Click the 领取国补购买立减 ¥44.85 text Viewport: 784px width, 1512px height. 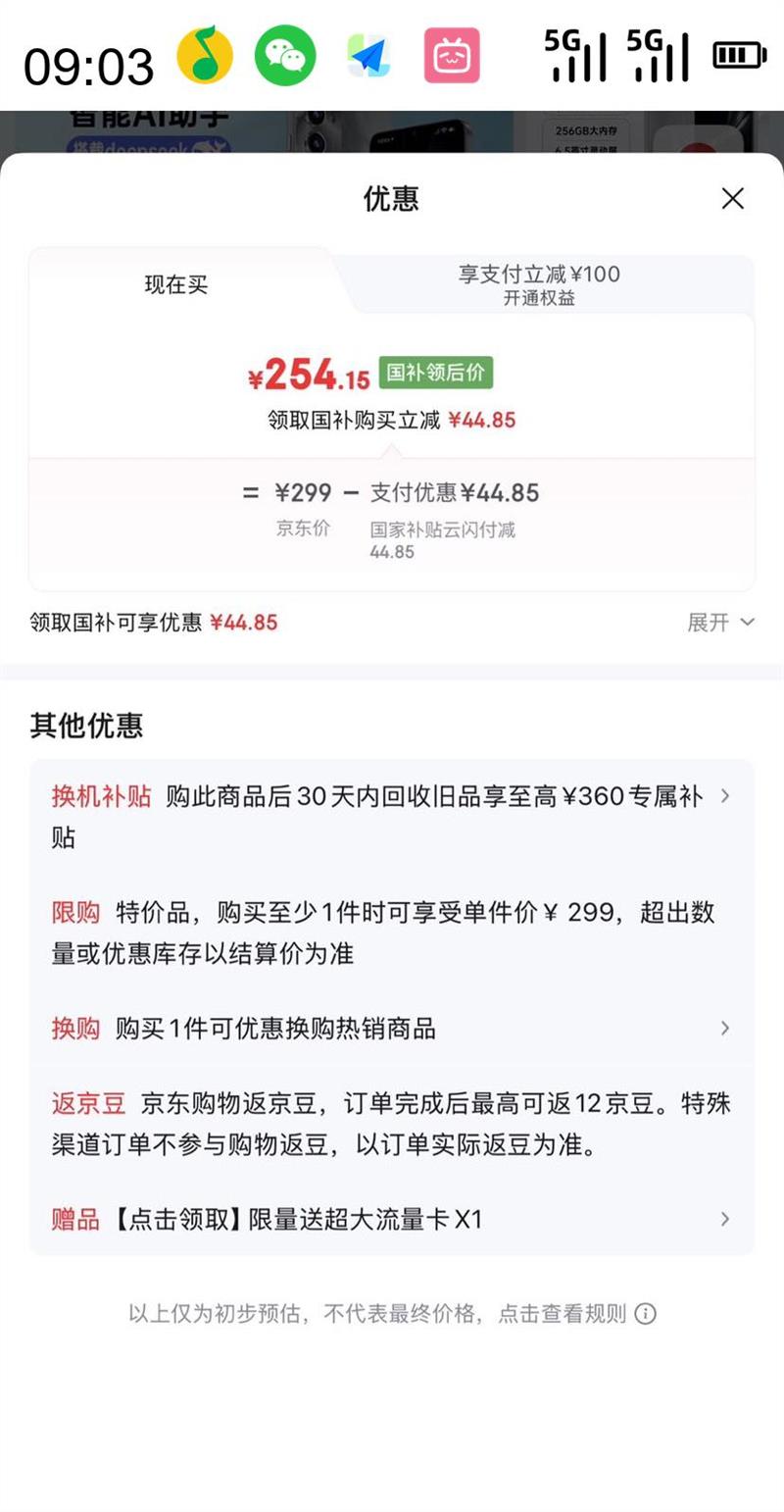[392, 420]
